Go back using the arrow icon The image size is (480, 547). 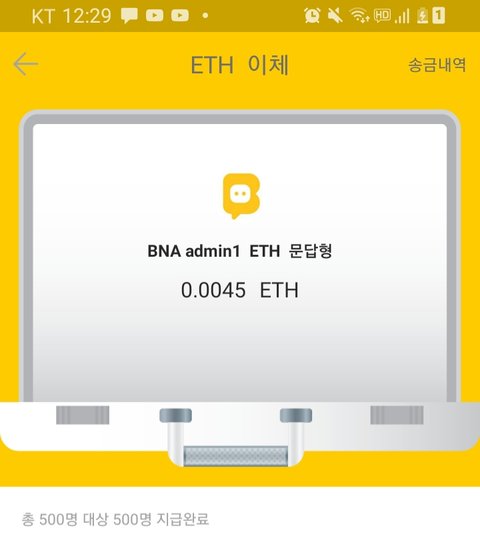pos(25,64)
